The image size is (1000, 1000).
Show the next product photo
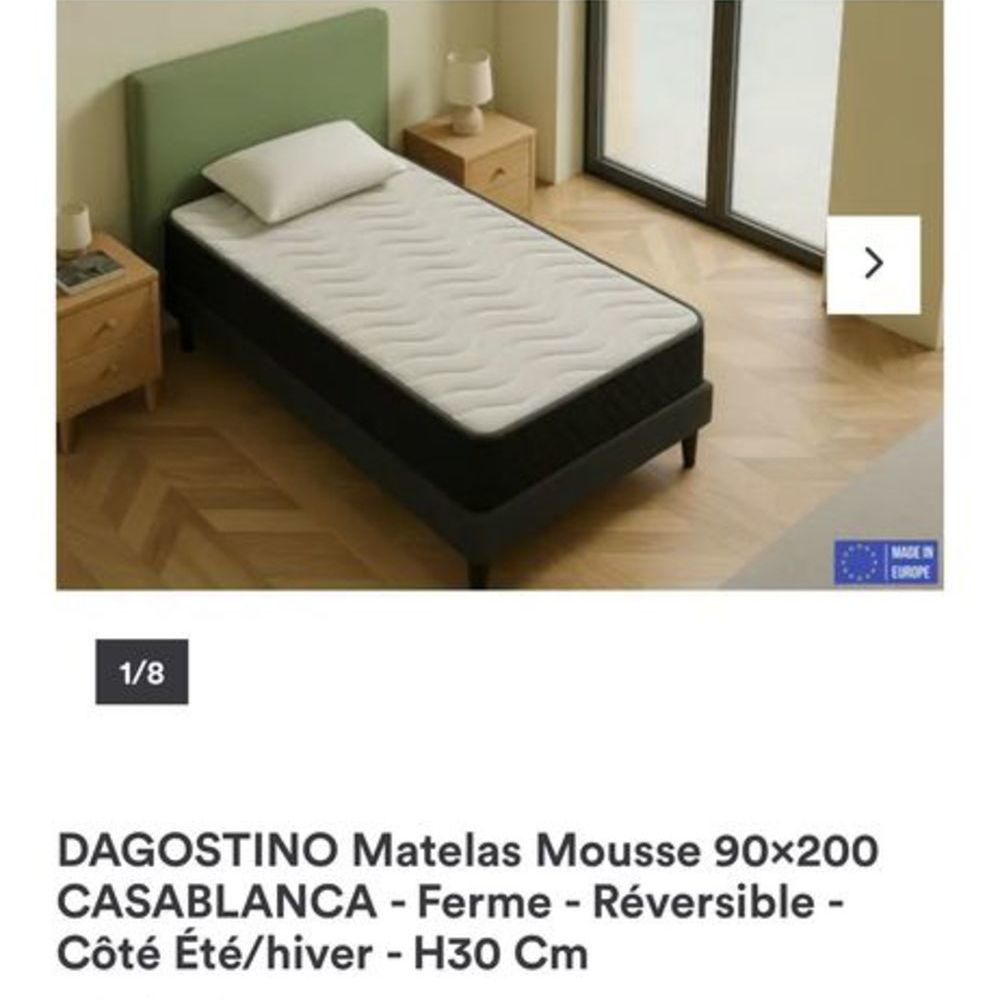coord(873,264)
